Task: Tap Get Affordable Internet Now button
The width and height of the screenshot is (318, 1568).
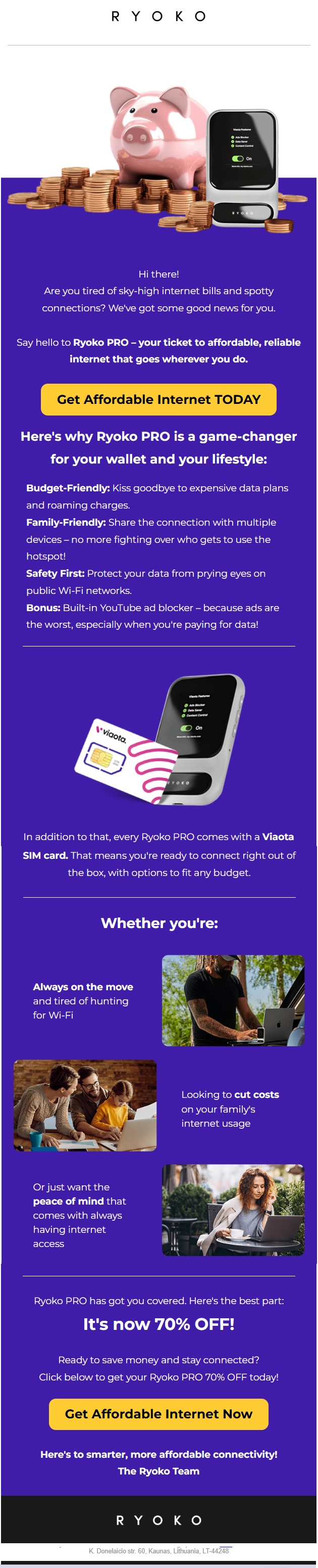Action: click(158, 1413)
